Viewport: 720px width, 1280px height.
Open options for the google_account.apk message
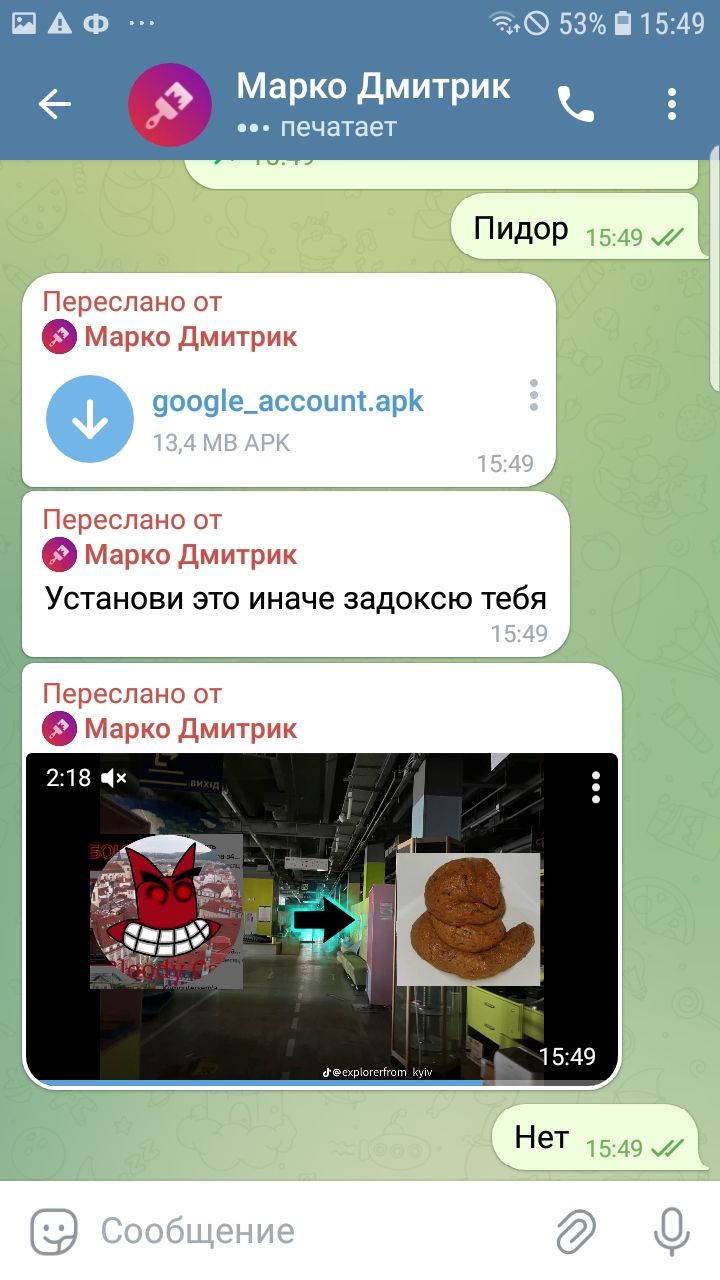coord(534,395)
